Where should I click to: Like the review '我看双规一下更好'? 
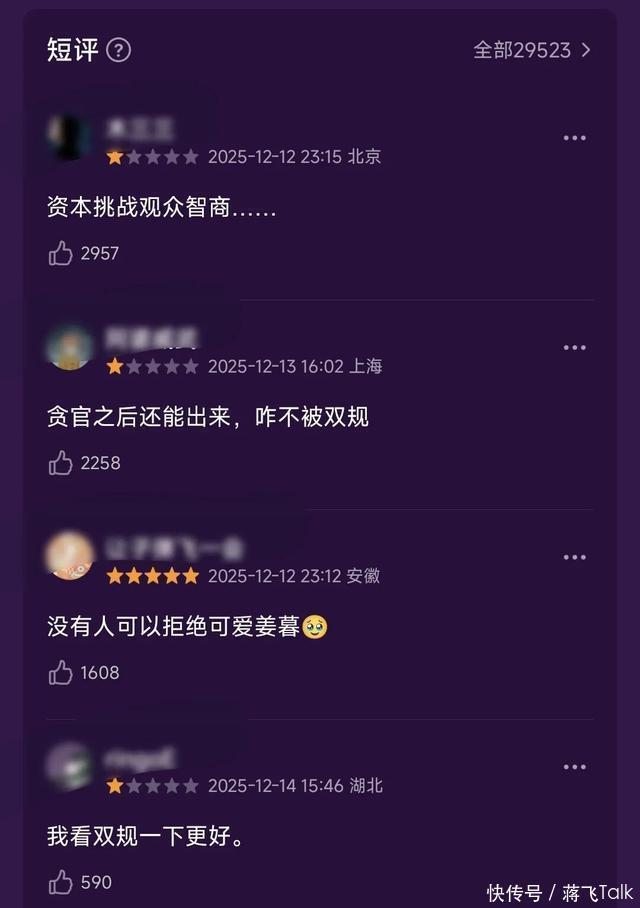coord(61,882)
